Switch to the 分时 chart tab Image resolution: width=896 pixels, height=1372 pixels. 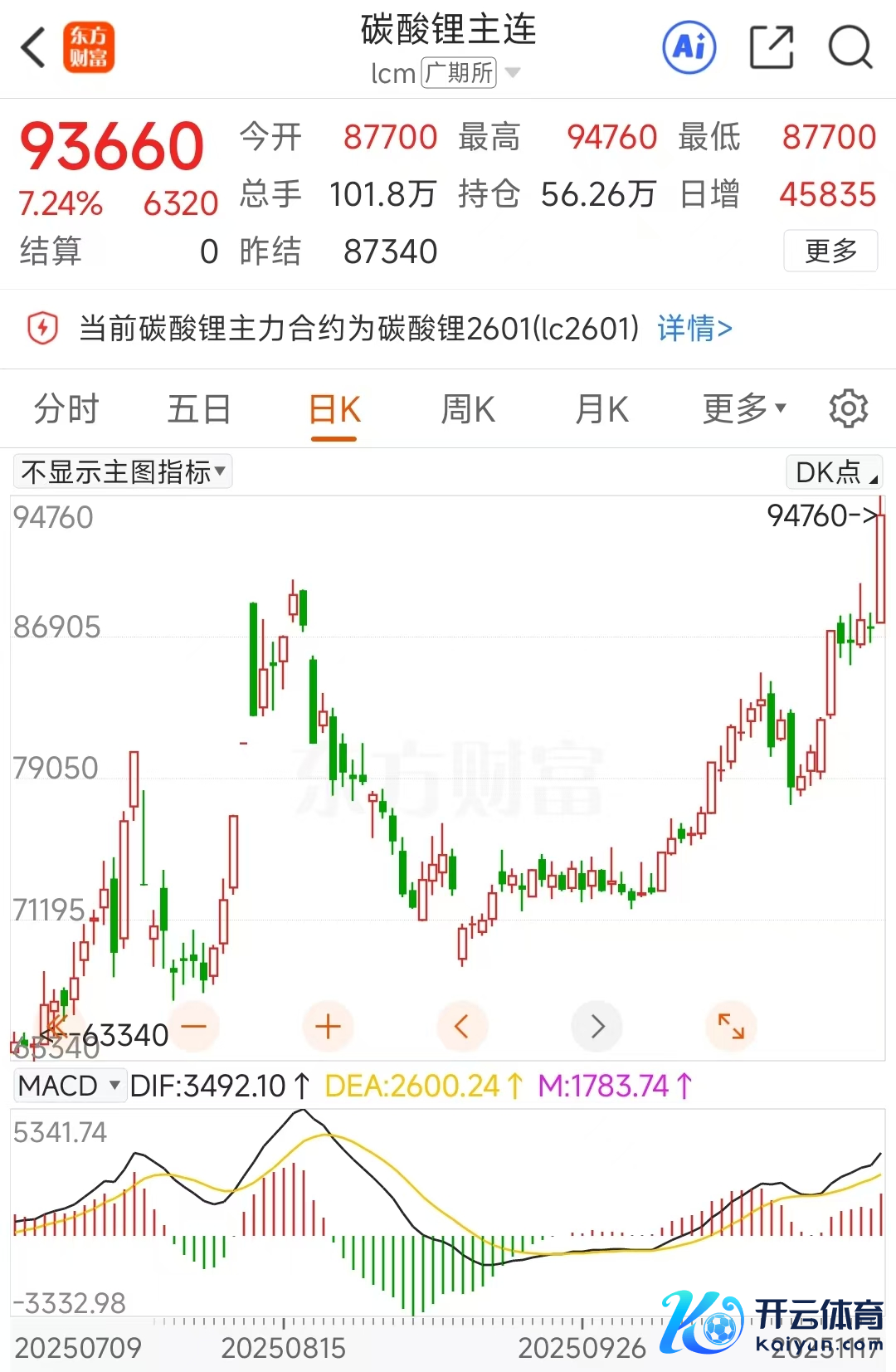66,409
